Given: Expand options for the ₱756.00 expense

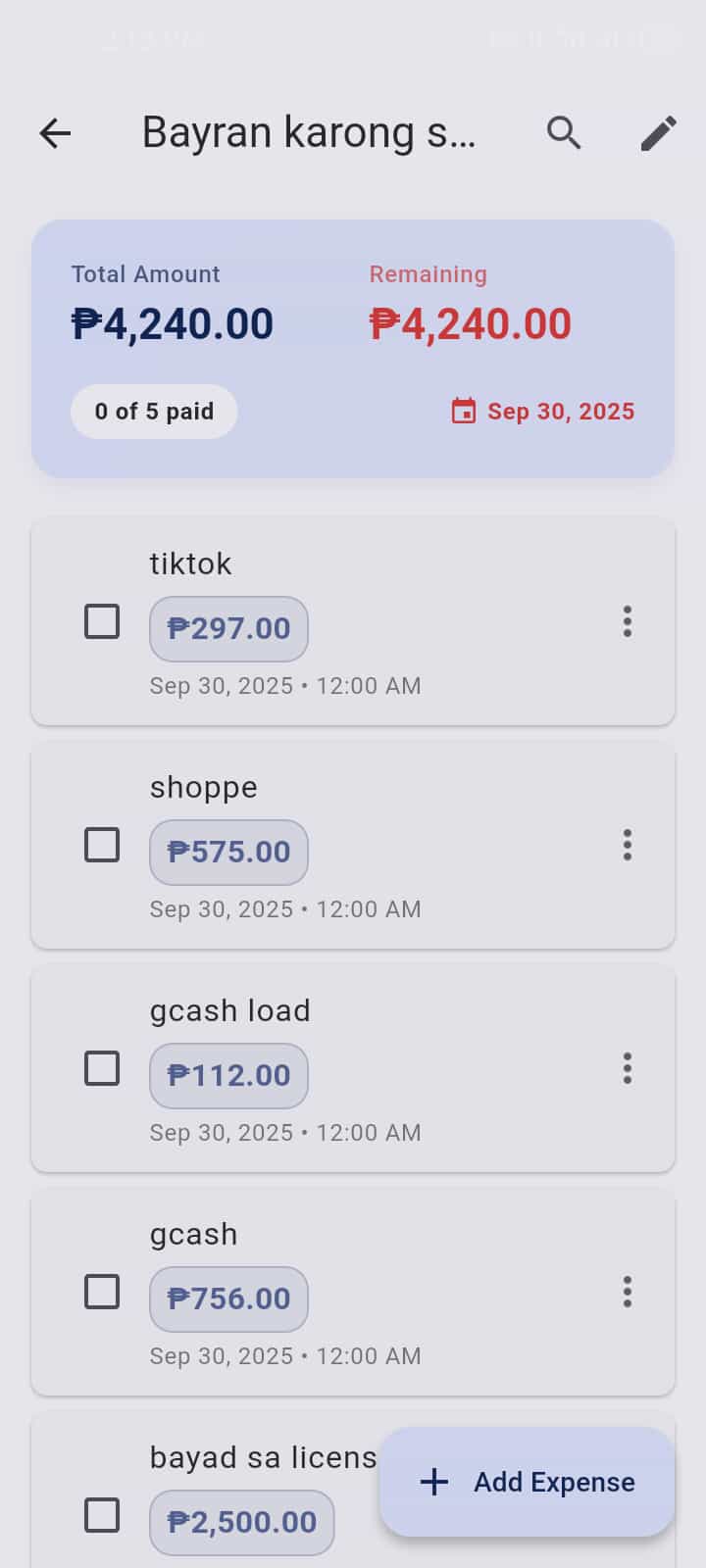Looking at the screenshot, I should point(627,1293).
